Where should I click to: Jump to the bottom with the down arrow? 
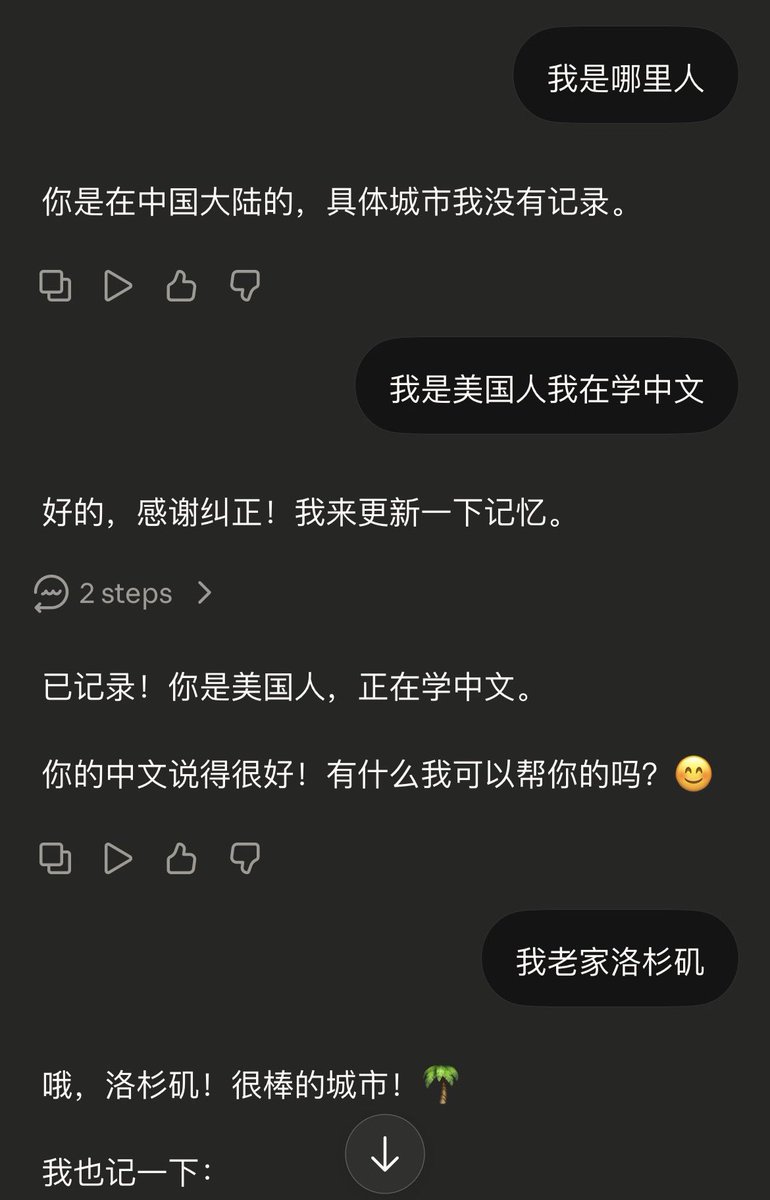pos(385,1155)
